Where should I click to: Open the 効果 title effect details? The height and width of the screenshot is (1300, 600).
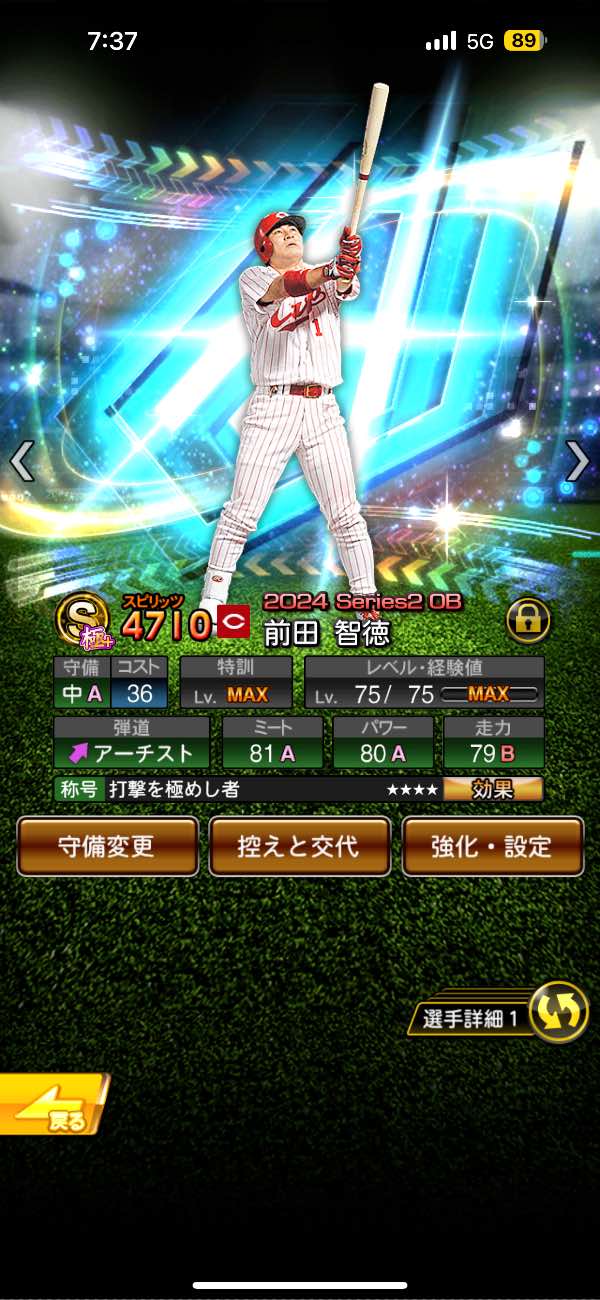pyautogui.click(x=493, y=789)
